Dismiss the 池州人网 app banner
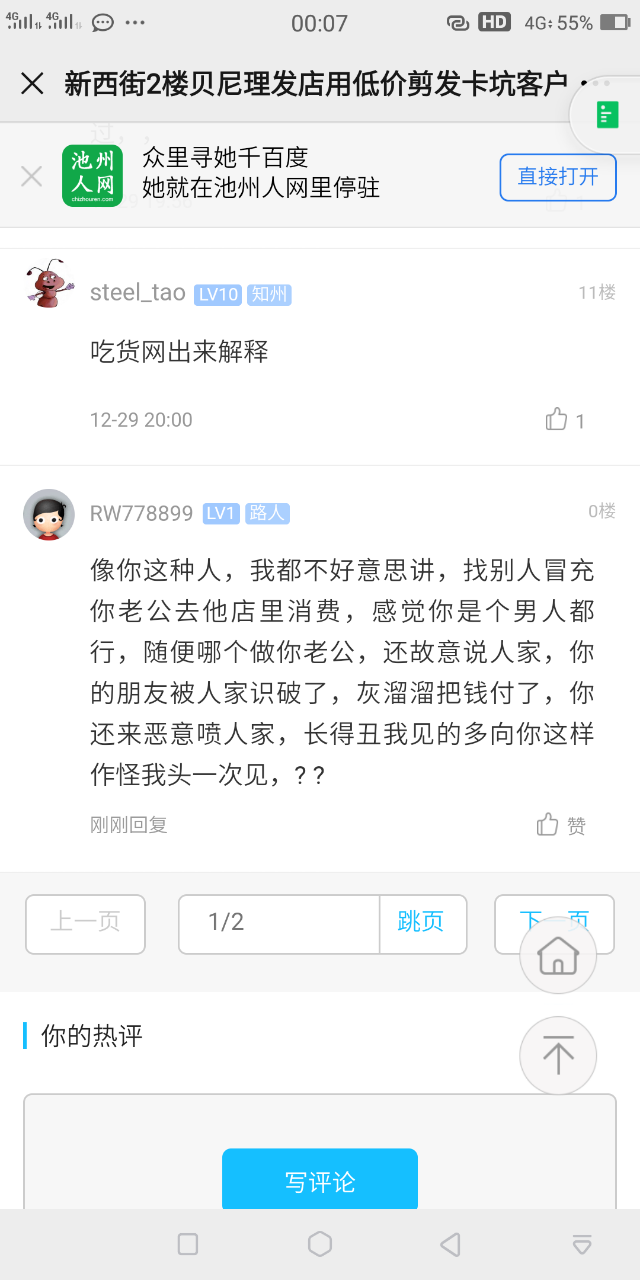The height and width of the screenshot is (1280, 640). click(x=31, y=177)
